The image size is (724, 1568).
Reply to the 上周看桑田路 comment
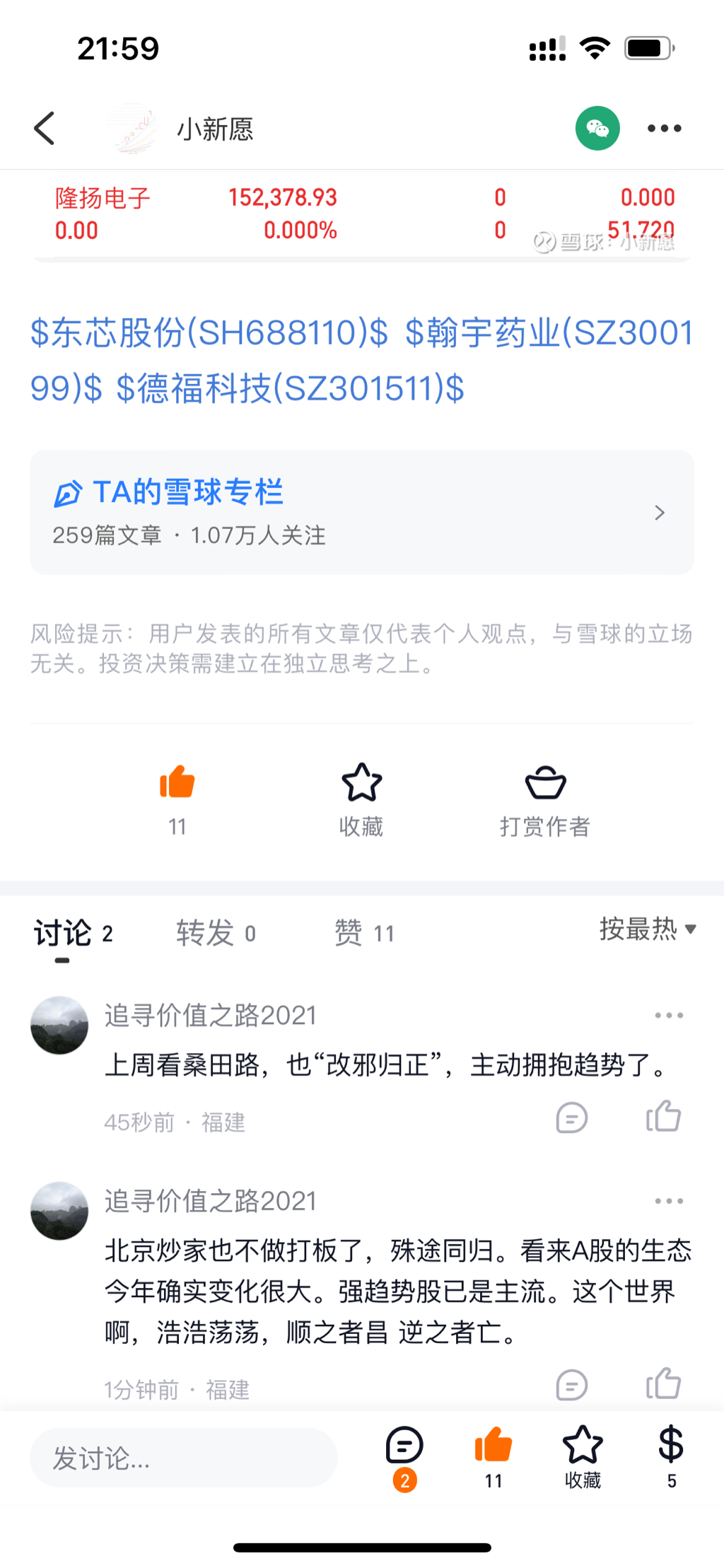click(x=571, y=1118)
